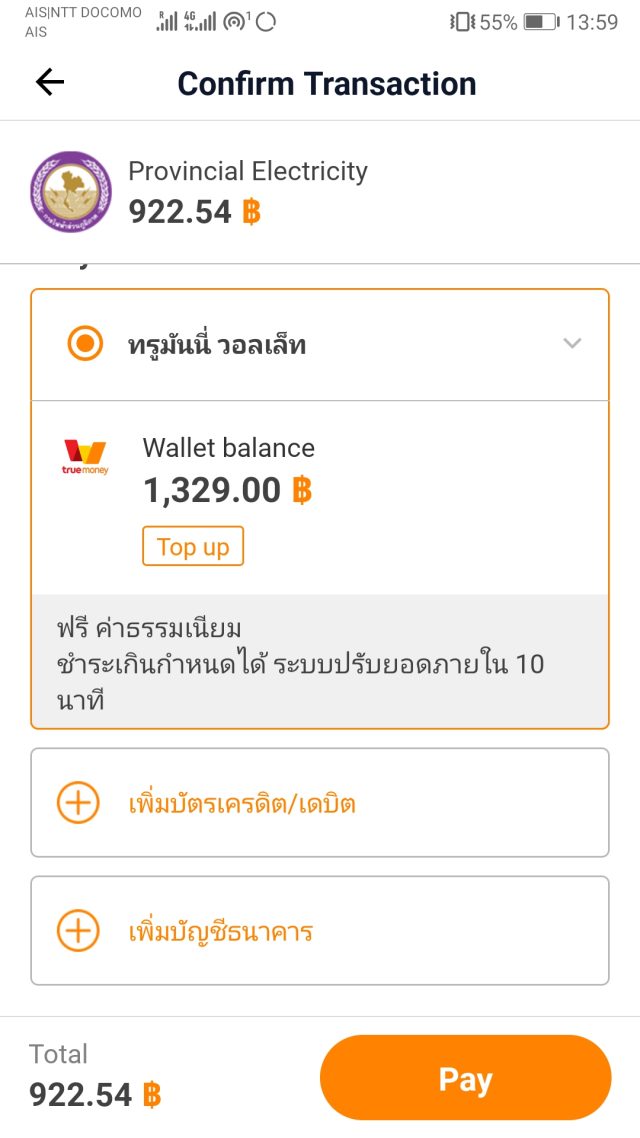The width and height of the screenshot is (640, 1138).
Task: Tap the Pay button
Action: click(465, 1078)
